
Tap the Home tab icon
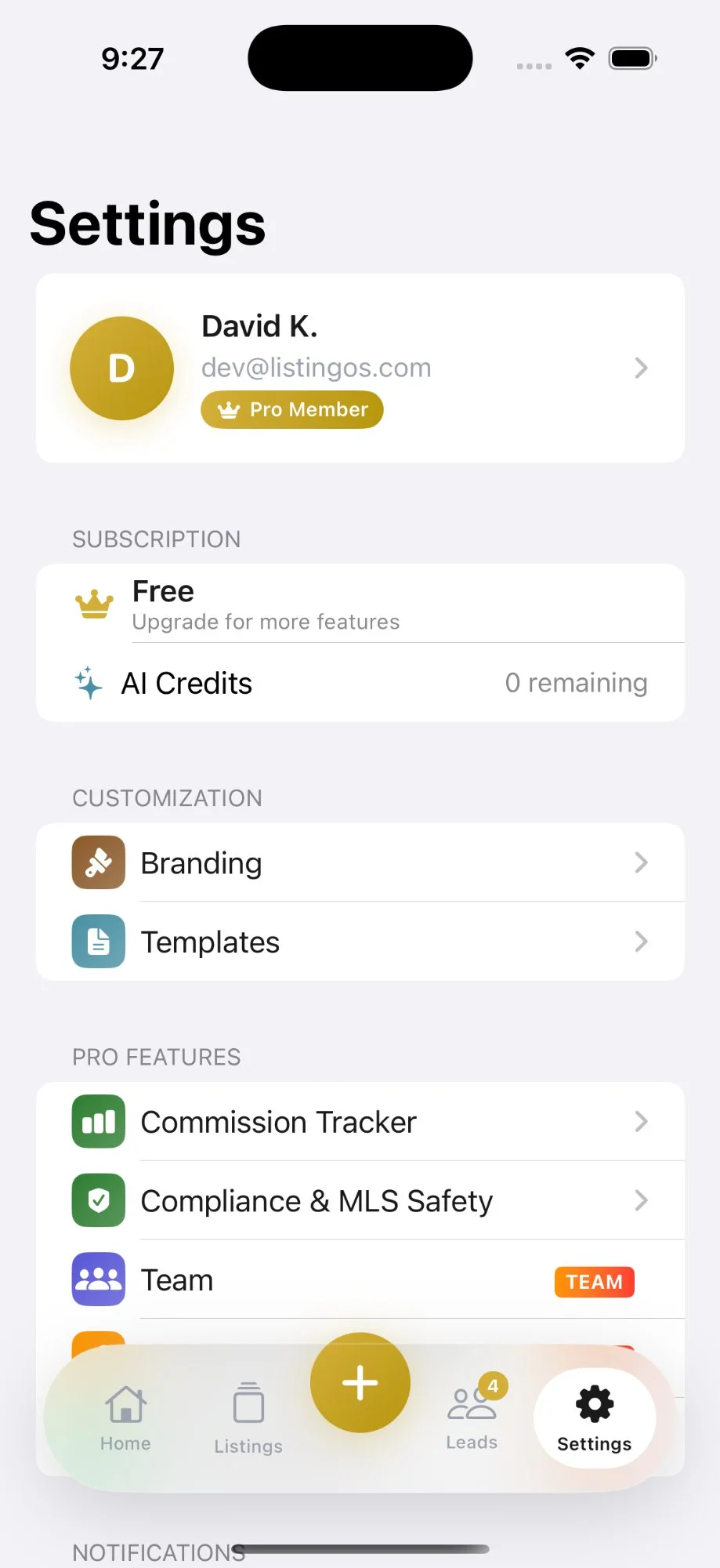point(125,1403)
